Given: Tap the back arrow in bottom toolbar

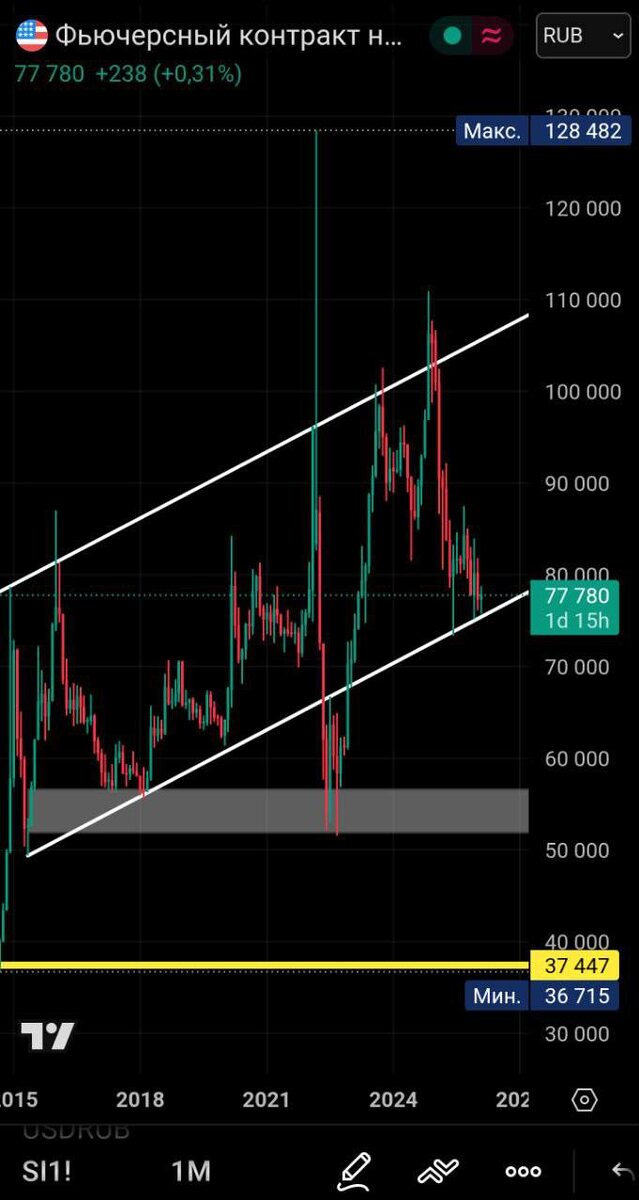Looking at the screenshot, I should tap(620, 1171).
